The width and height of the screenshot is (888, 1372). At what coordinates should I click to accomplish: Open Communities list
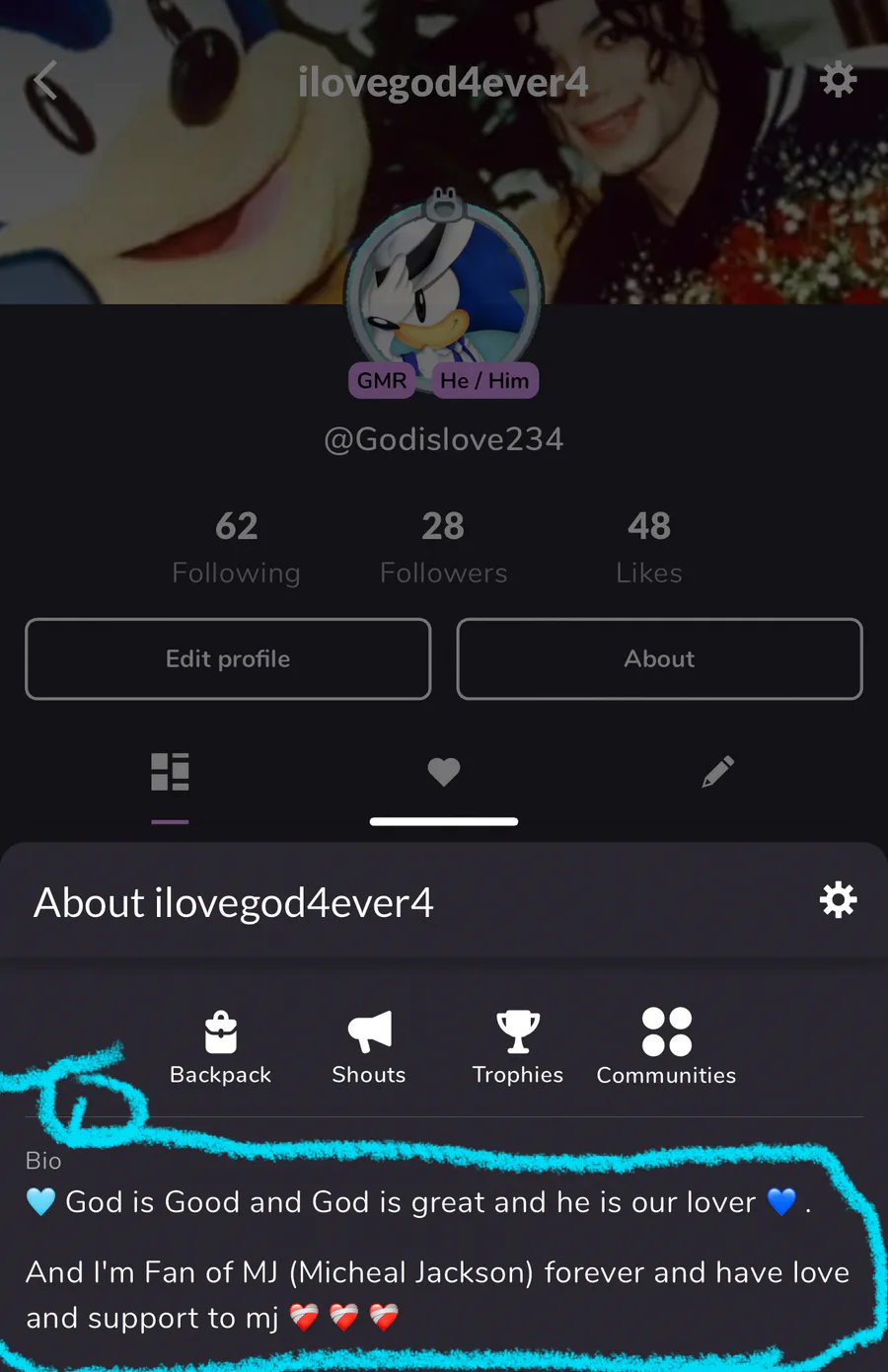(666, 1047)
